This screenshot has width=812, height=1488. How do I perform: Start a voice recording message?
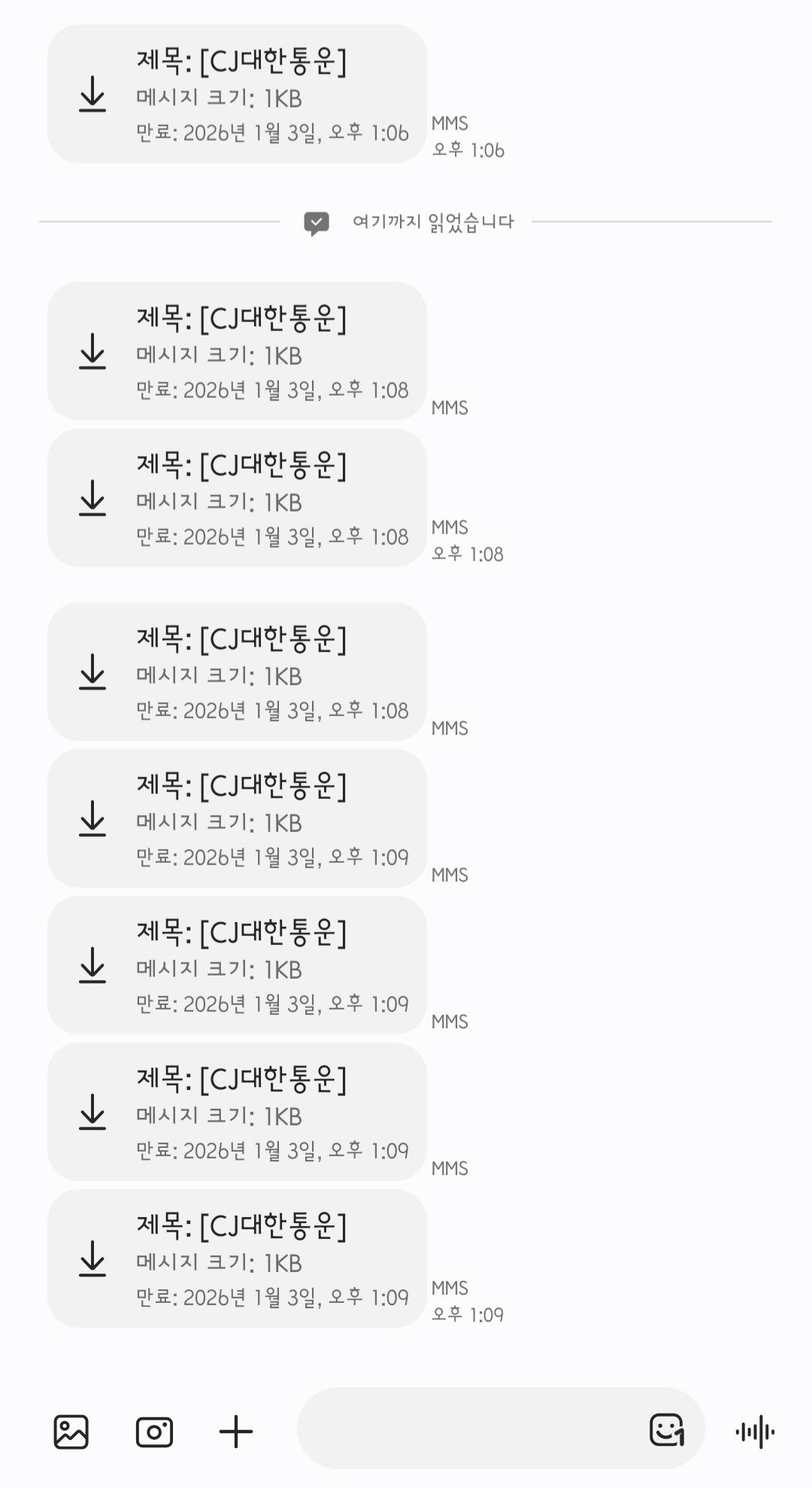(755, 1431)
